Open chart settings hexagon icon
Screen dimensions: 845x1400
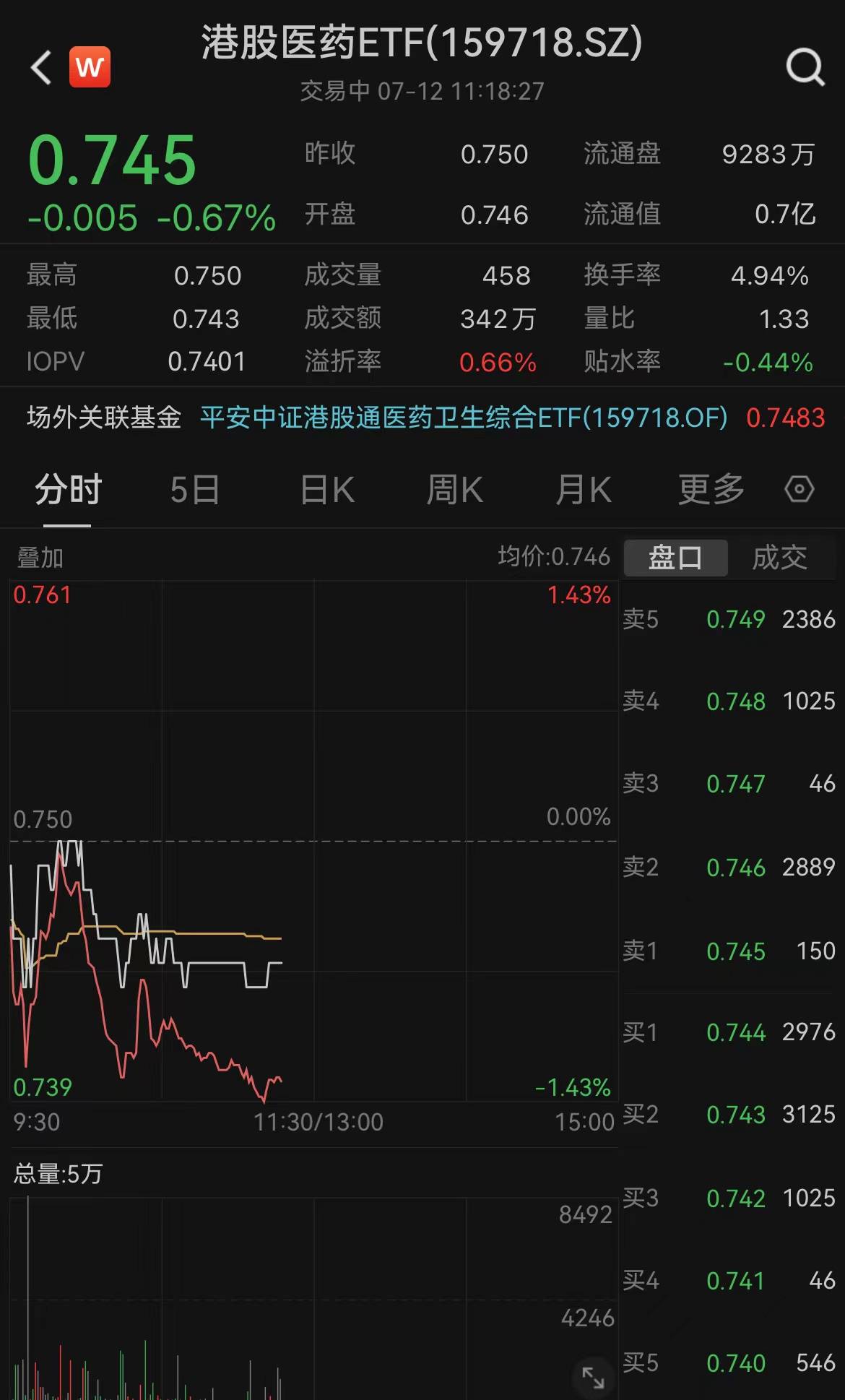[799, 490]
